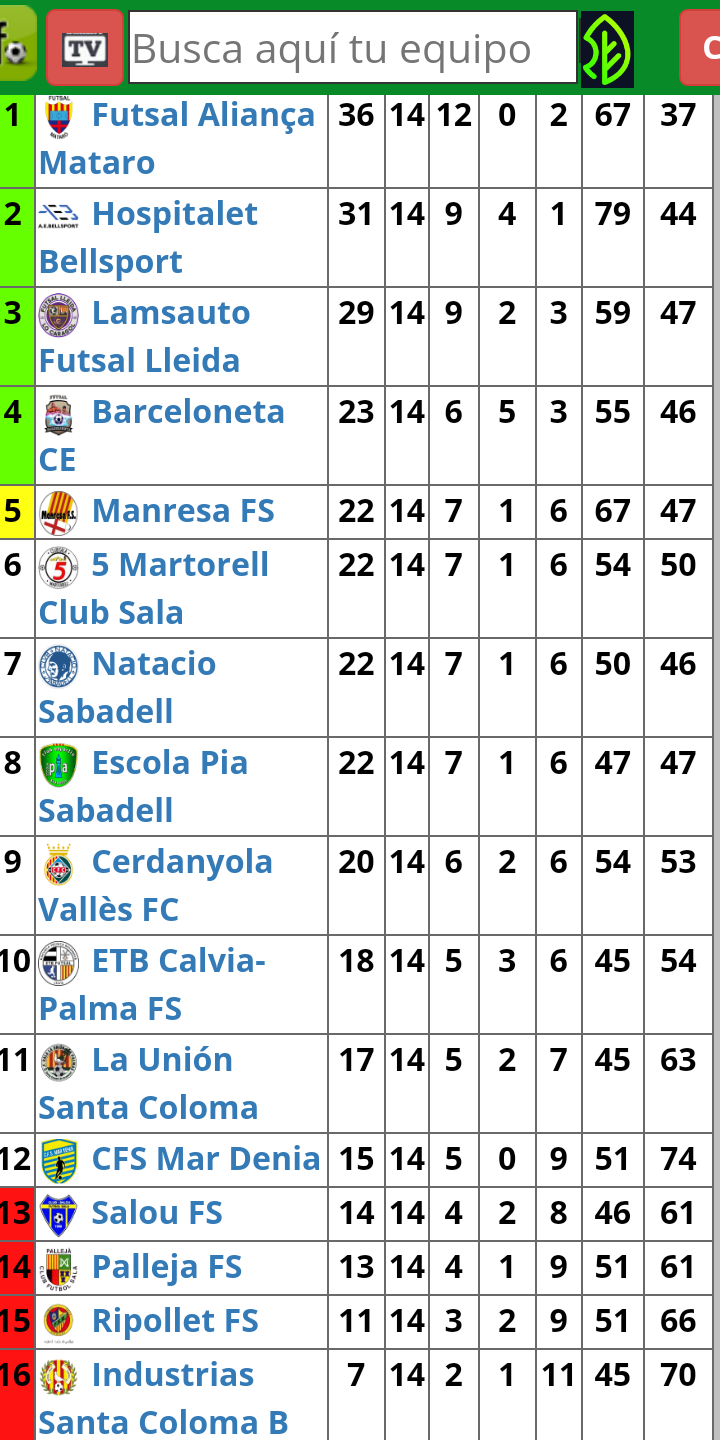Open Natacio Sabadell team link

click(x=153, y=665)
